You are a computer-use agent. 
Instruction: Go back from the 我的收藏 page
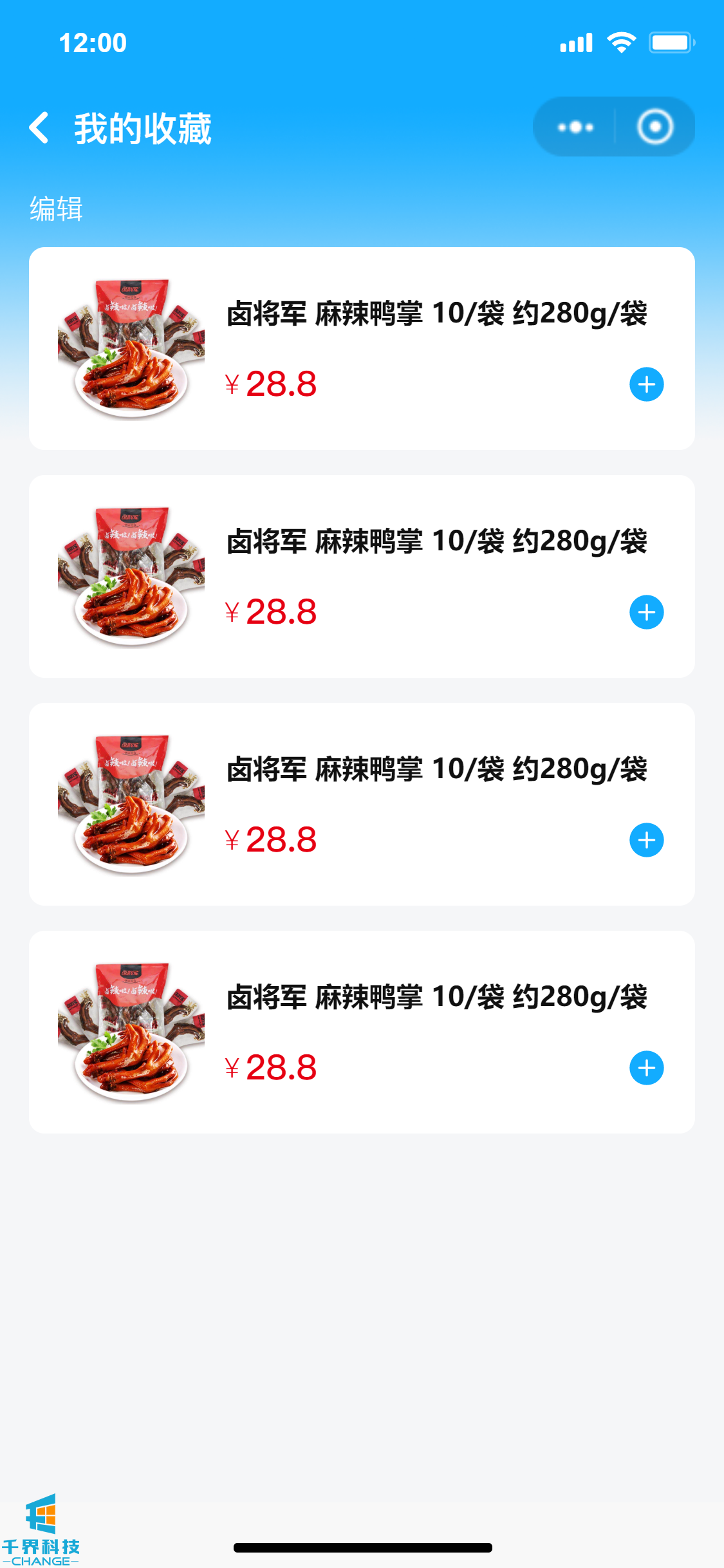[40, 127]
